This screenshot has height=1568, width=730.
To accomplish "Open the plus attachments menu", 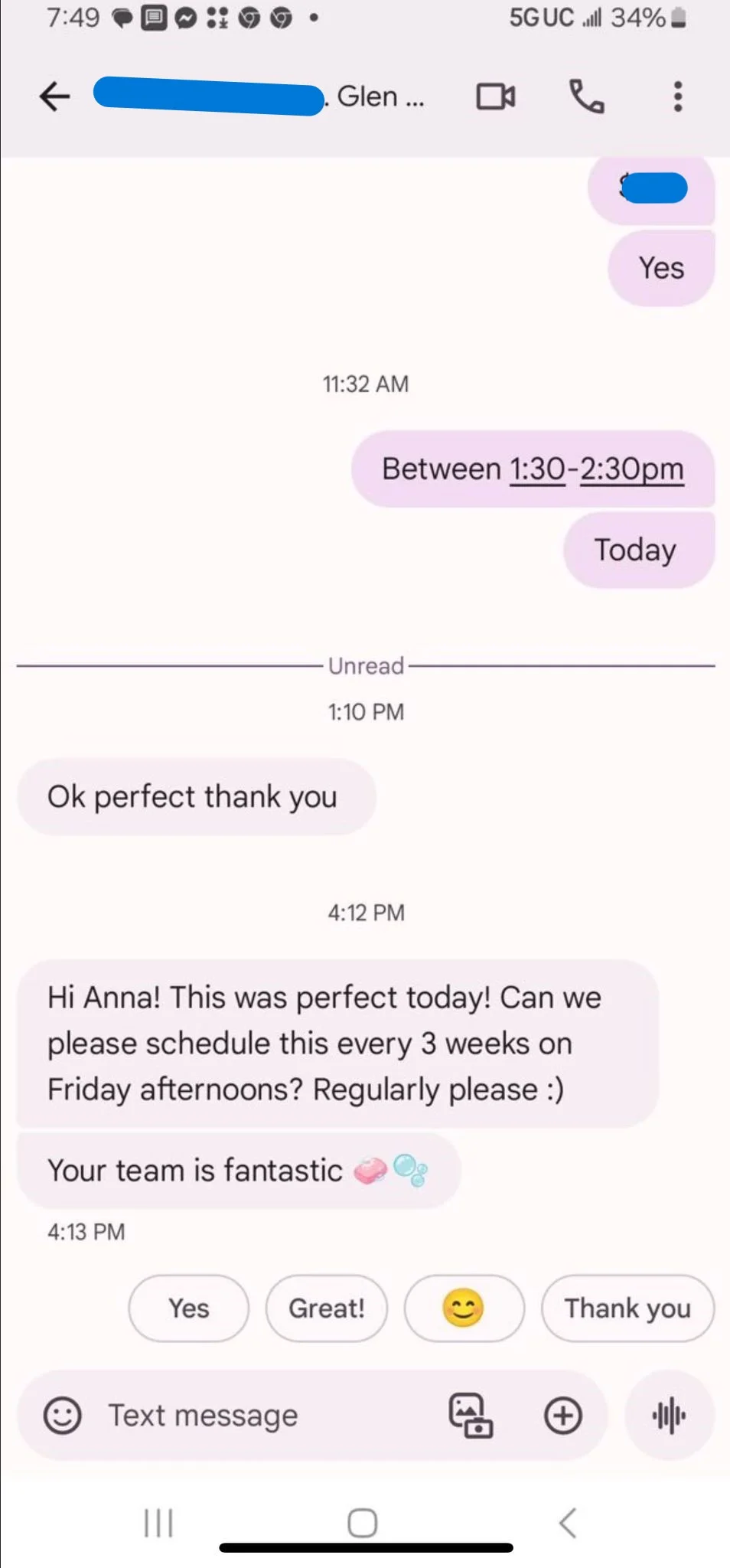I will point(562,1415).
